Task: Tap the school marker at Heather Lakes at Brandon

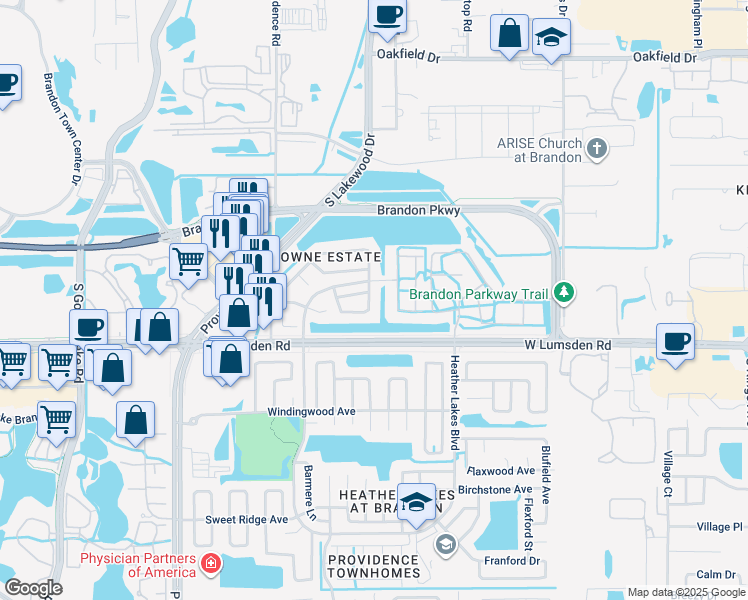Action: point(416,505)
